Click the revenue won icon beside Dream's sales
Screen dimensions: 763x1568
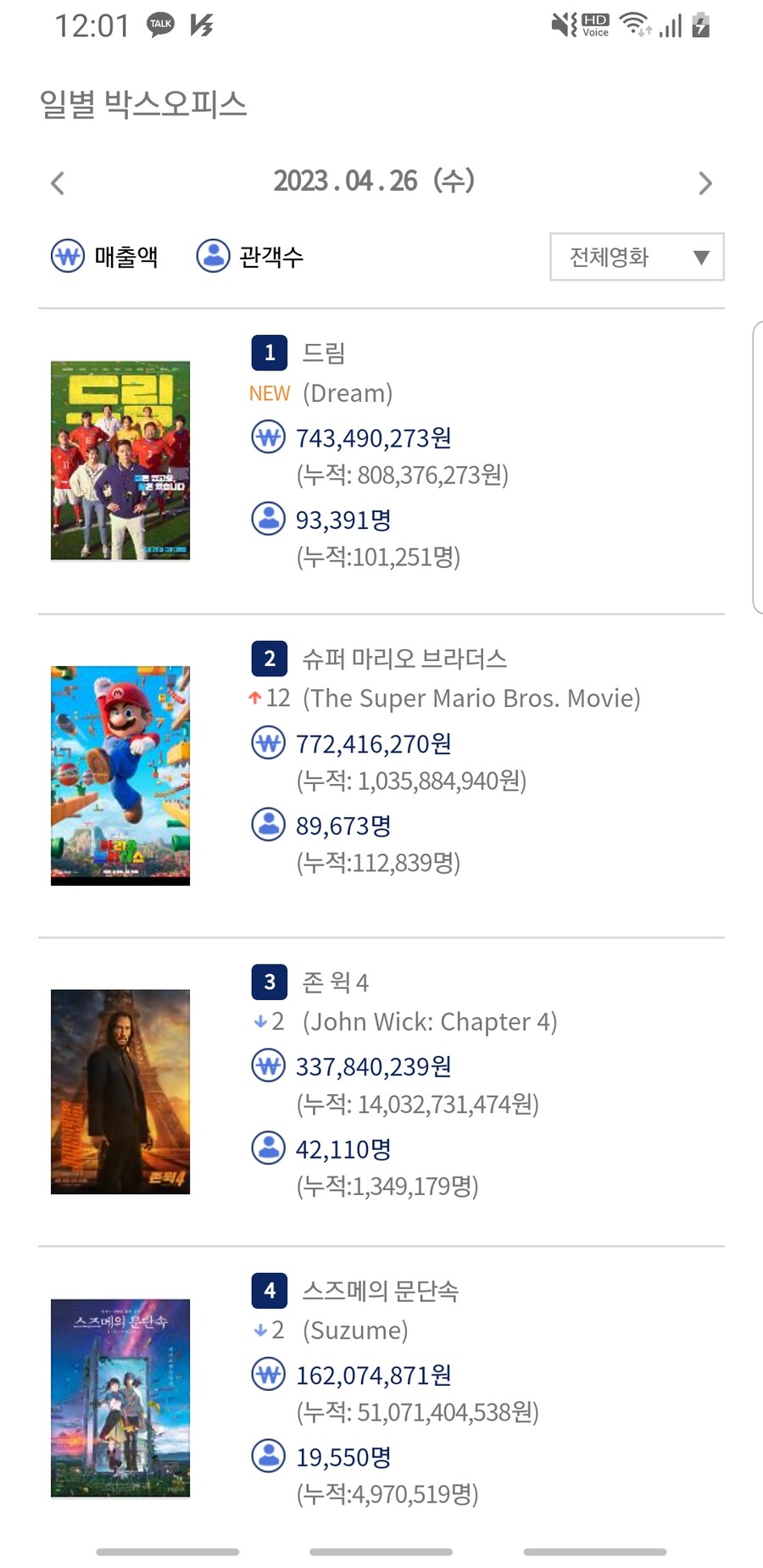click(267, 438)
